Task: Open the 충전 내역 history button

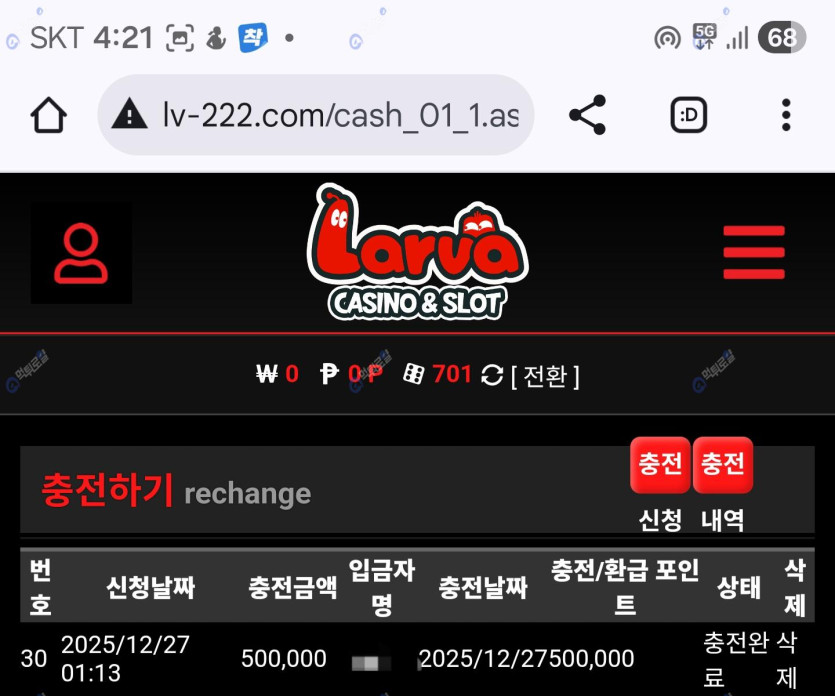Action: (722, 466)
